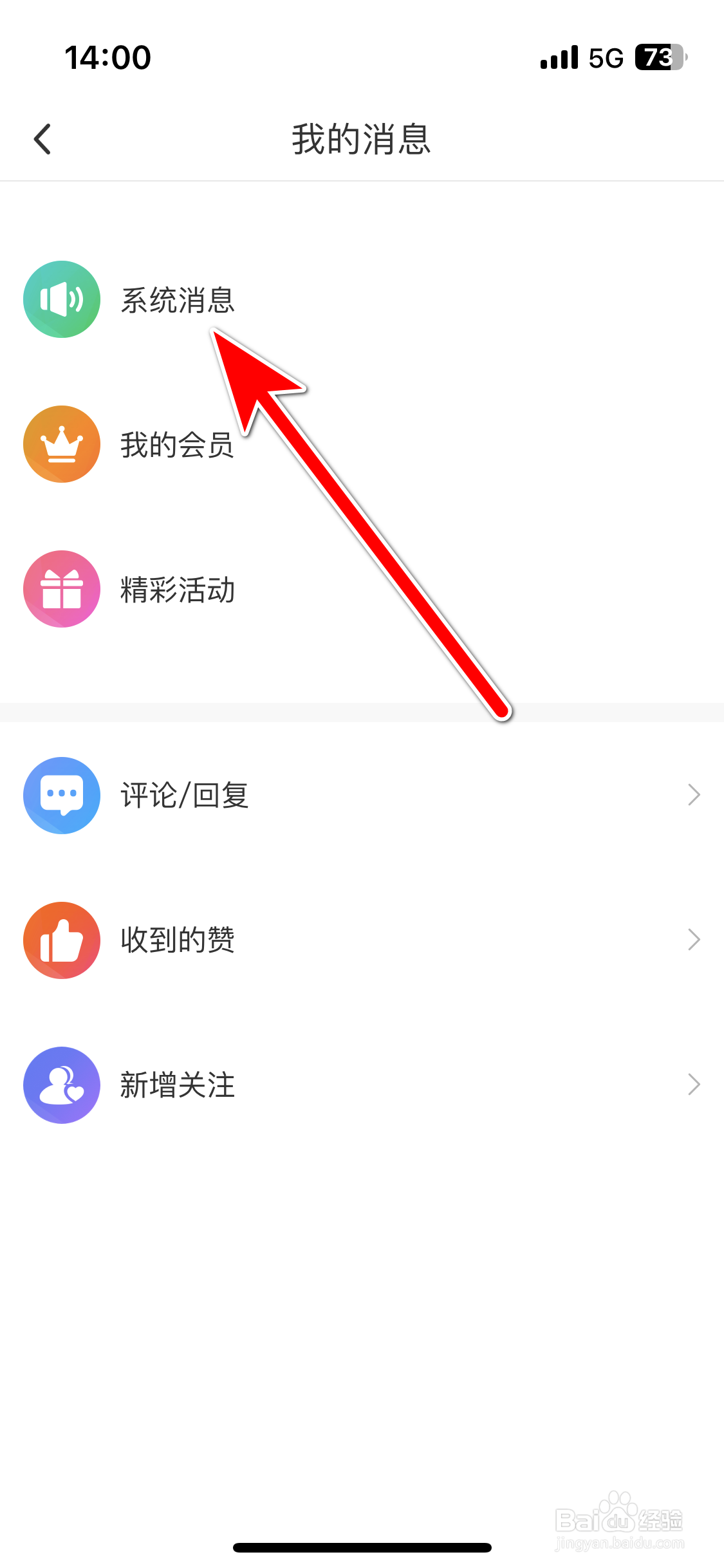Tap the crown icon for 我的会员
The image size is (724, 1568).
(61, 444)
